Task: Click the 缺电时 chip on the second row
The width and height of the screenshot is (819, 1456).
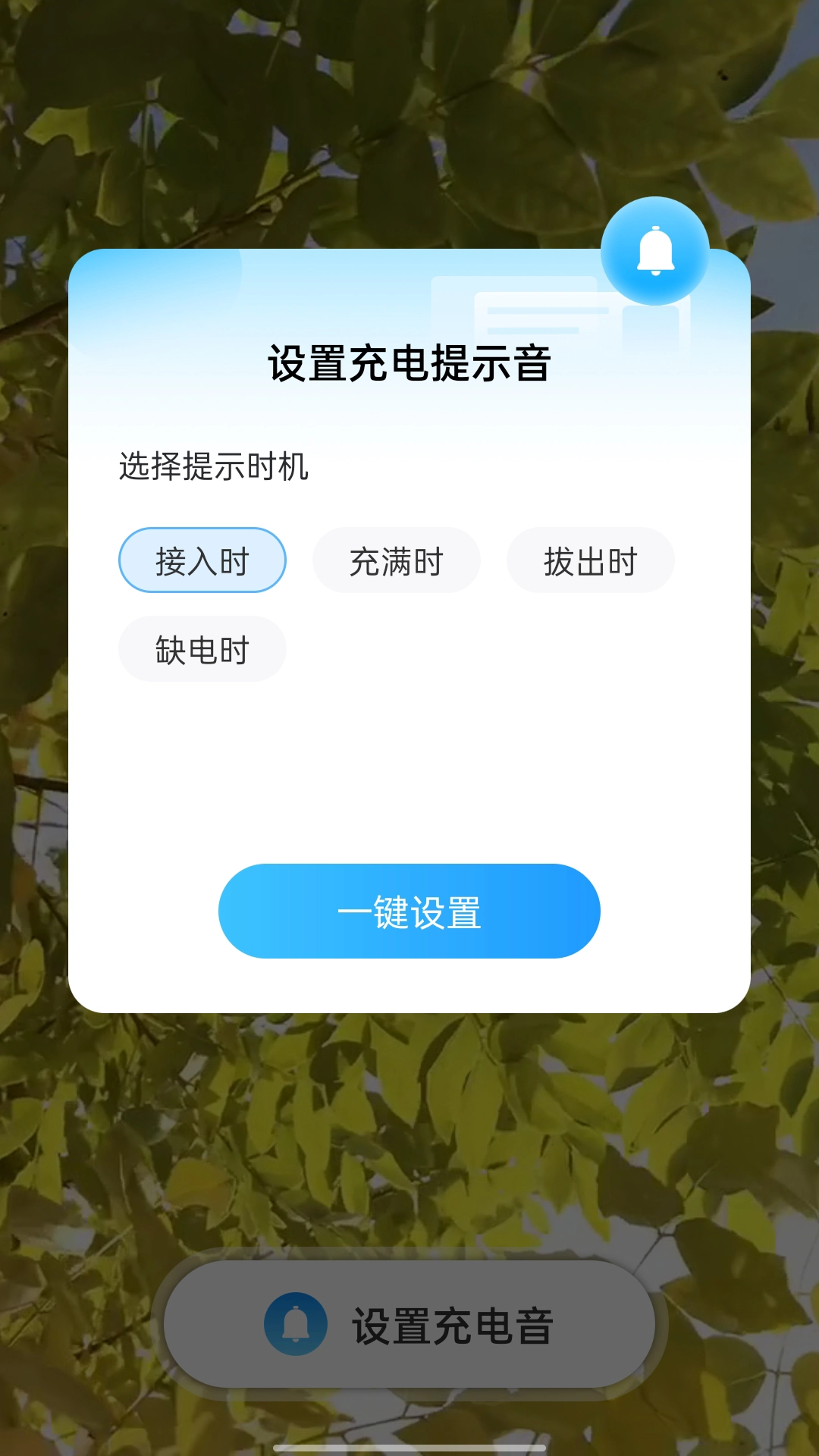Action: [202, 649]
